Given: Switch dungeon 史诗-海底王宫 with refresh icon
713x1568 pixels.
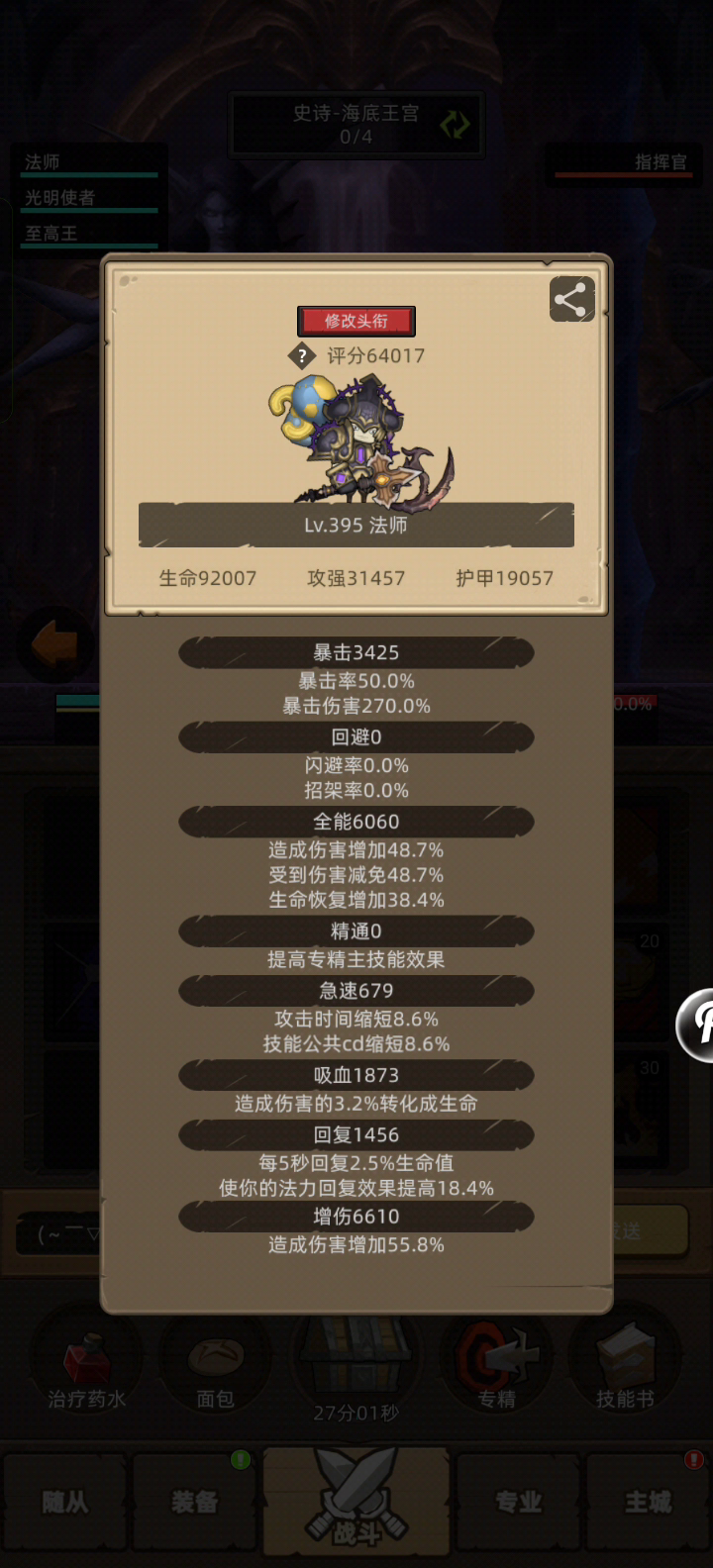Looking at the screenshot, I should pos(455,125).
